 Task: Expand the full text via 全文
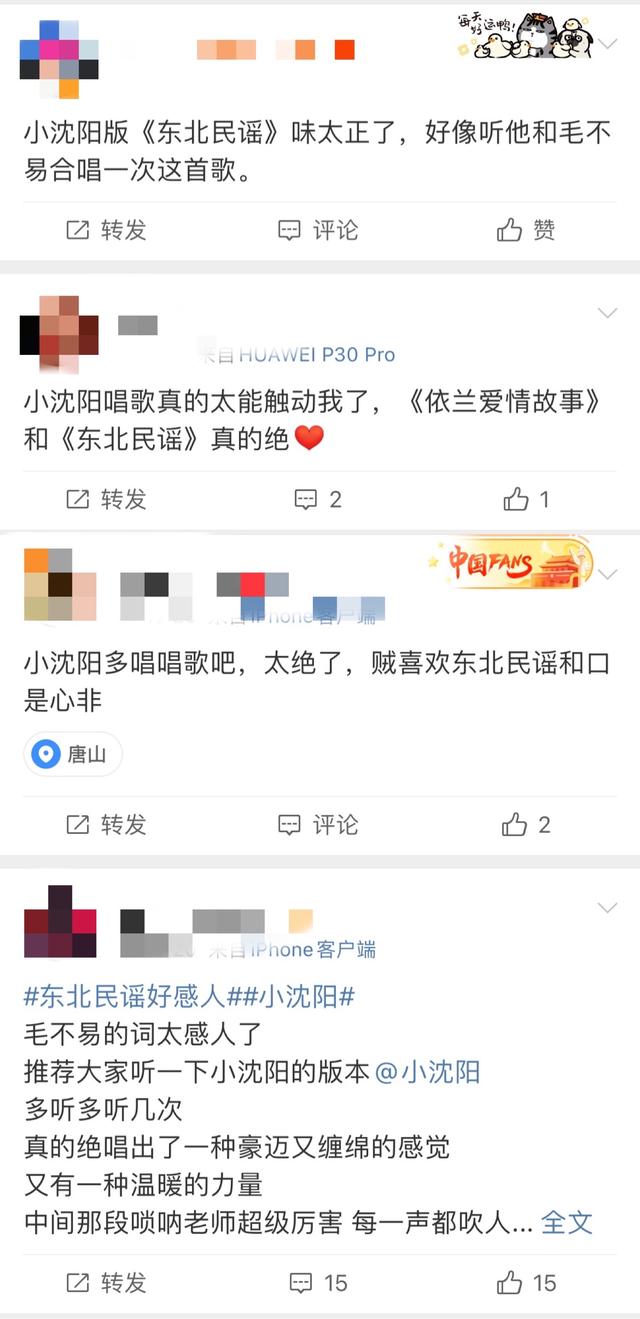567,1222
